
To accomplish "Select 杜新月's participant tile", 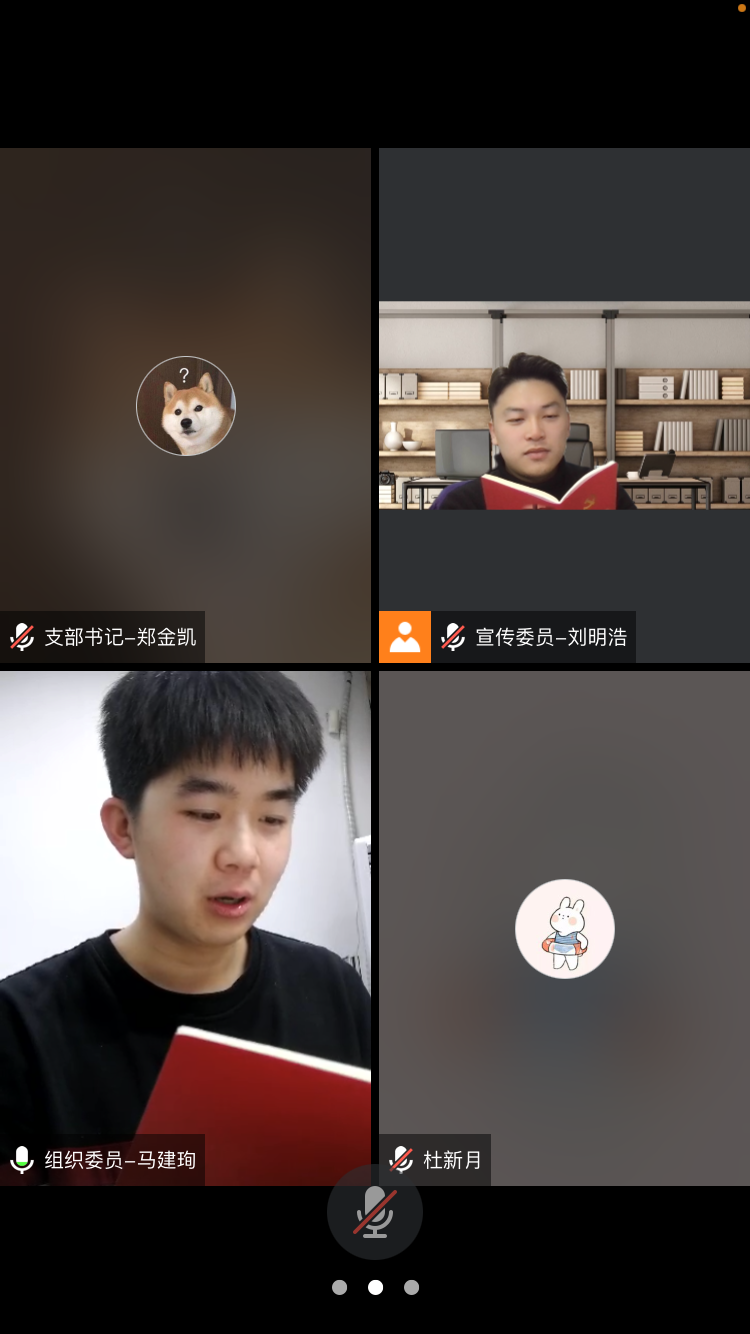I will [x=564, y=927].
